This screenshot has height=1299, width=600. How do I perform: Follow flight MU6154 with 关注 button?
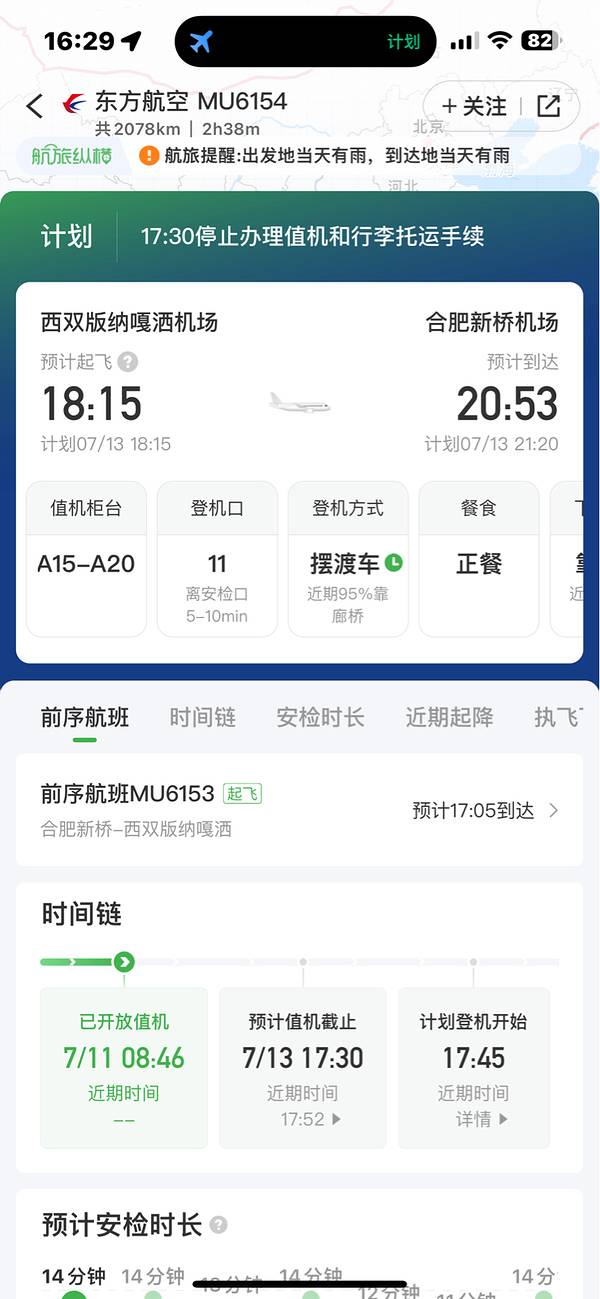474,106
